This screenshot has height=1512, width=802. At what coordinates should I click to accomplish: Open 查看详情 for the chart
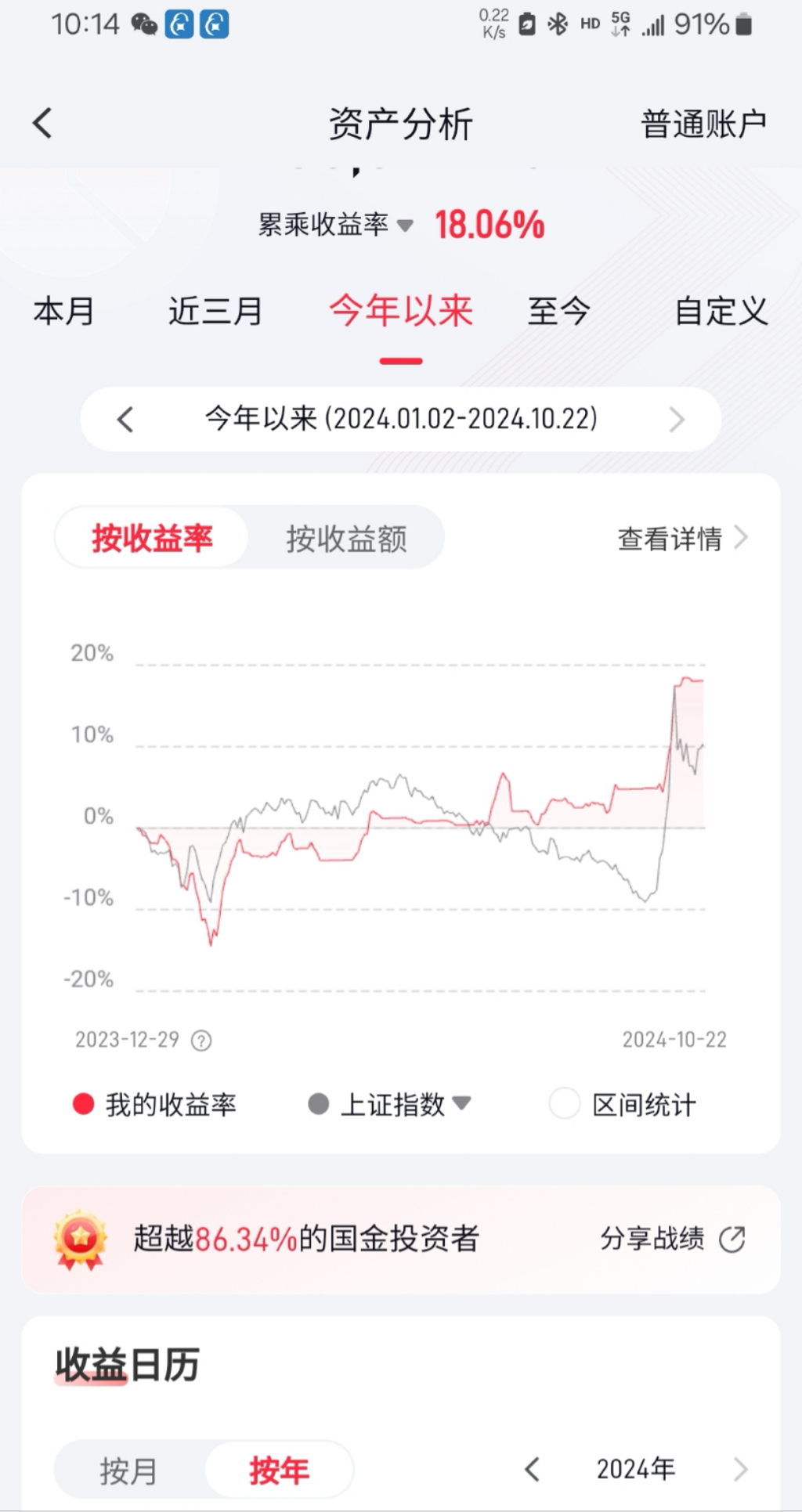pos(681,539)
